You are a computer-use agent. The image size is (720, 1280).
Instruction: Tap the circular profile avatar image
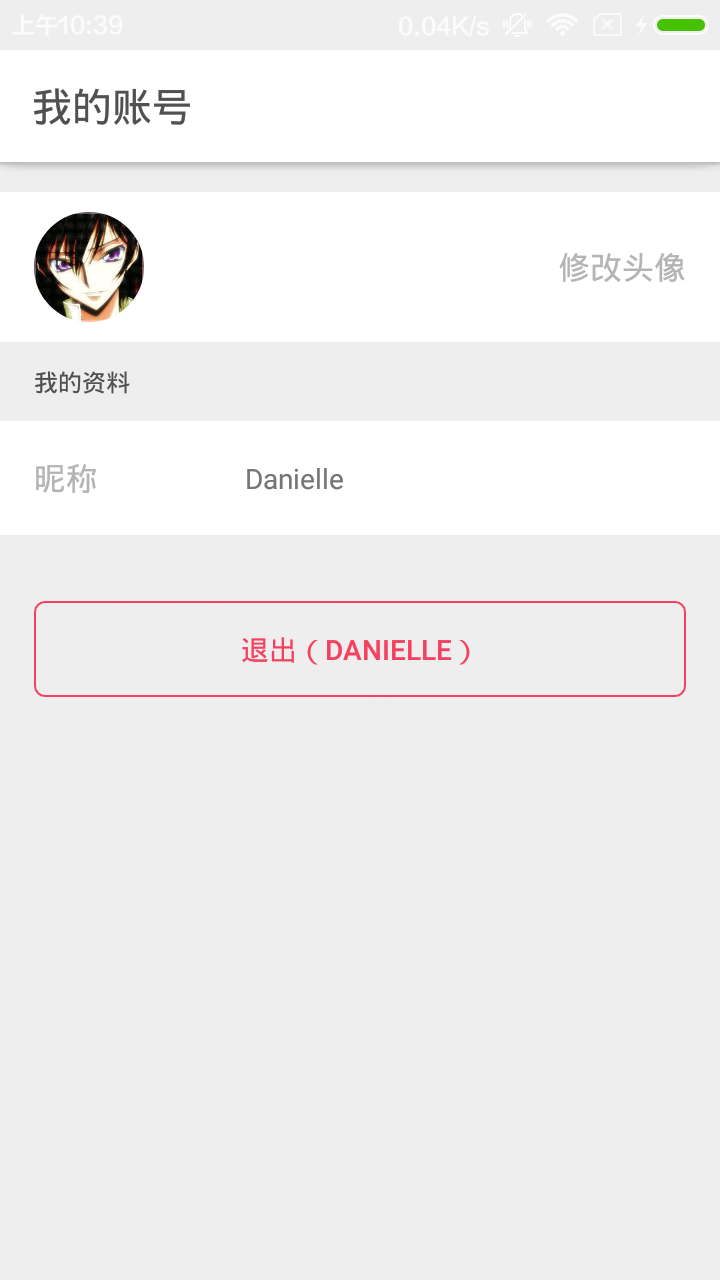tap(89, 267)
